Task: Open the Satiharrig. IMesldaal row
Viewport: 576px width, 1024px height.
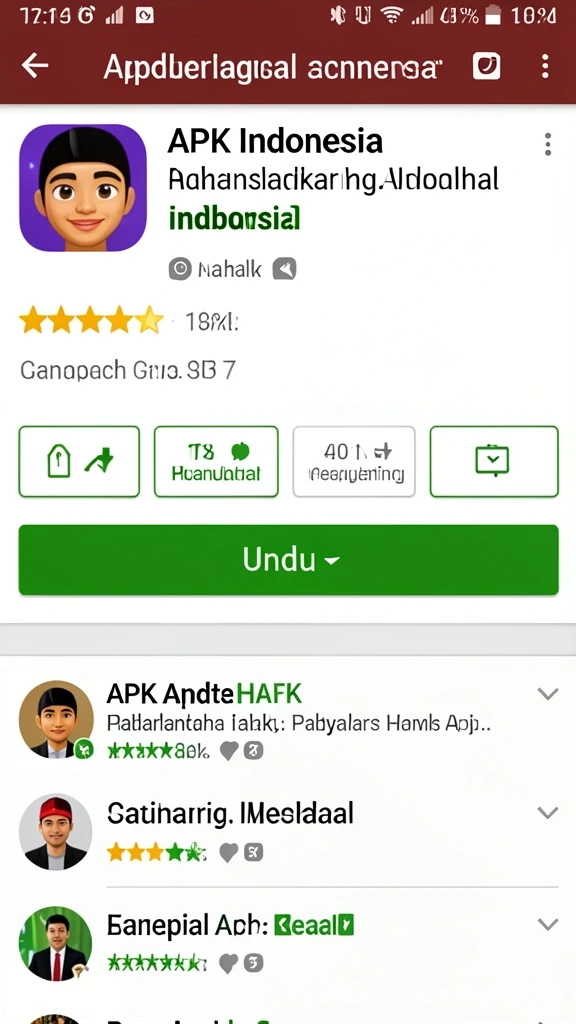Action: 288,830
